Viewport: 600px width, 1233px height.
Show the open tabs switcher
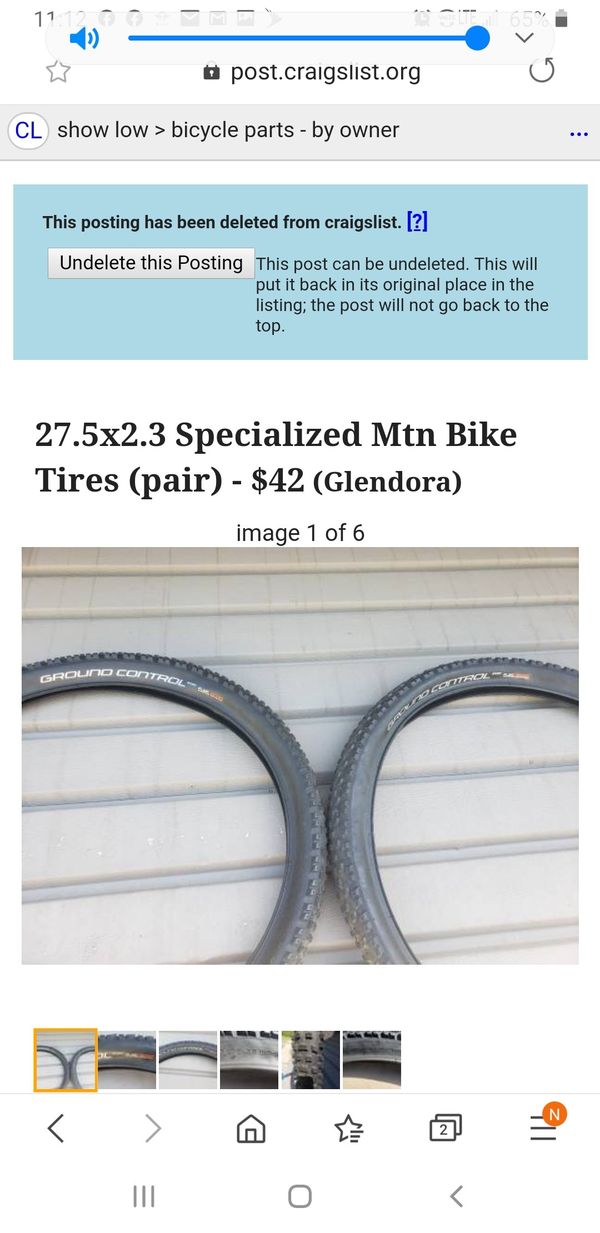[x=445, y=1129]
